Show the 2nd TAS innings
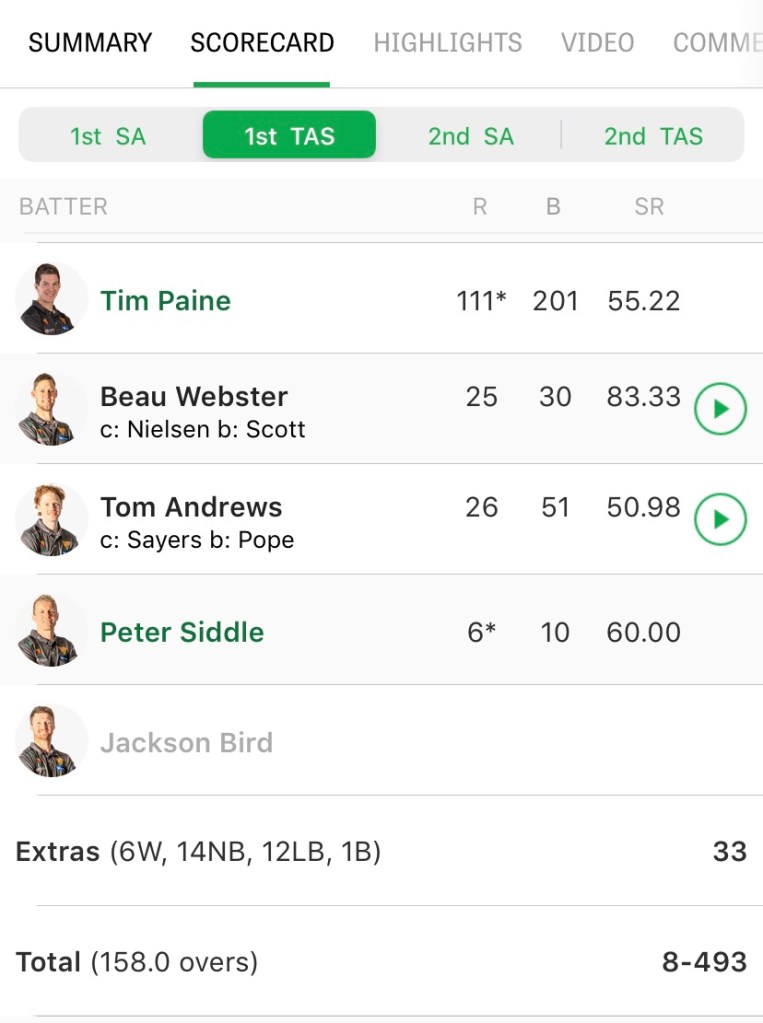This screenshot has height=1023, width=763. [653, 136]
